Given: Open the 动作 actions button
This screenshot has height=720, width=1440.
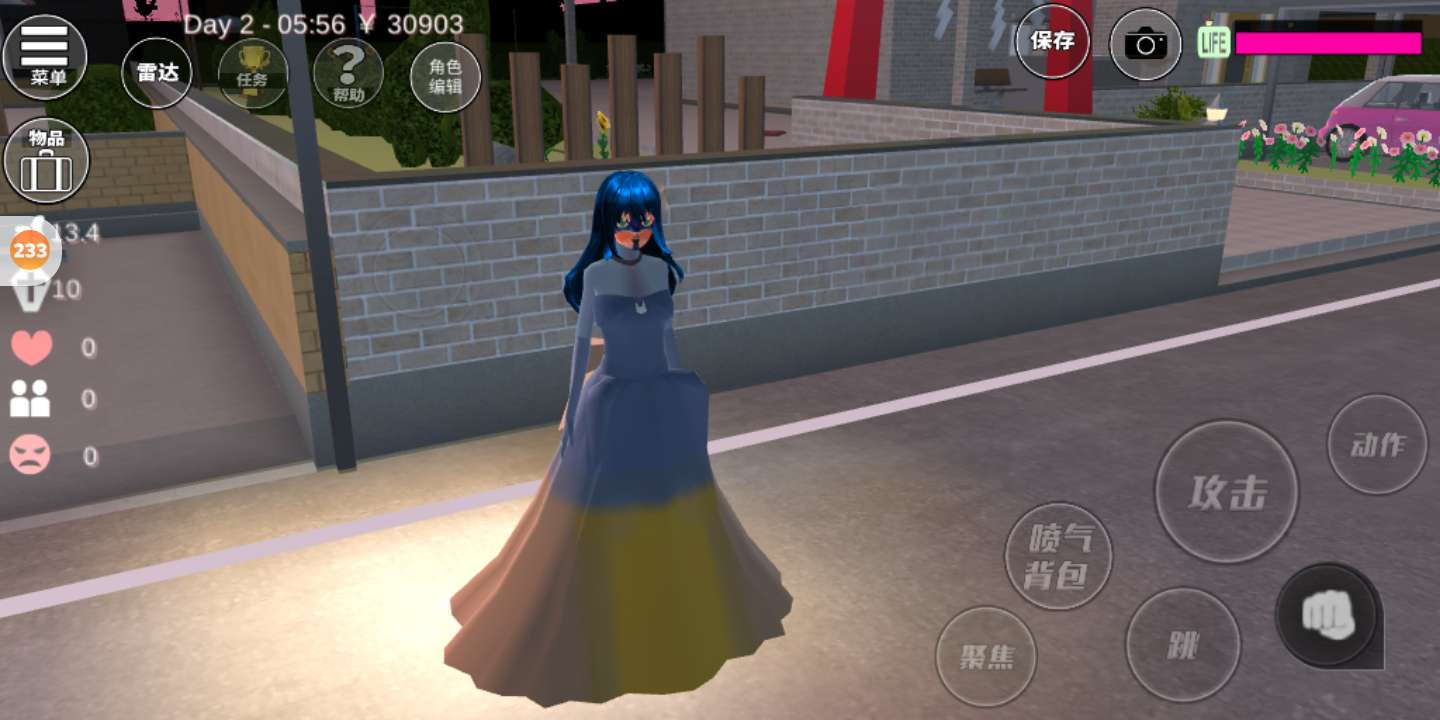Looking at the screenshot, I should pos(1377,445).
